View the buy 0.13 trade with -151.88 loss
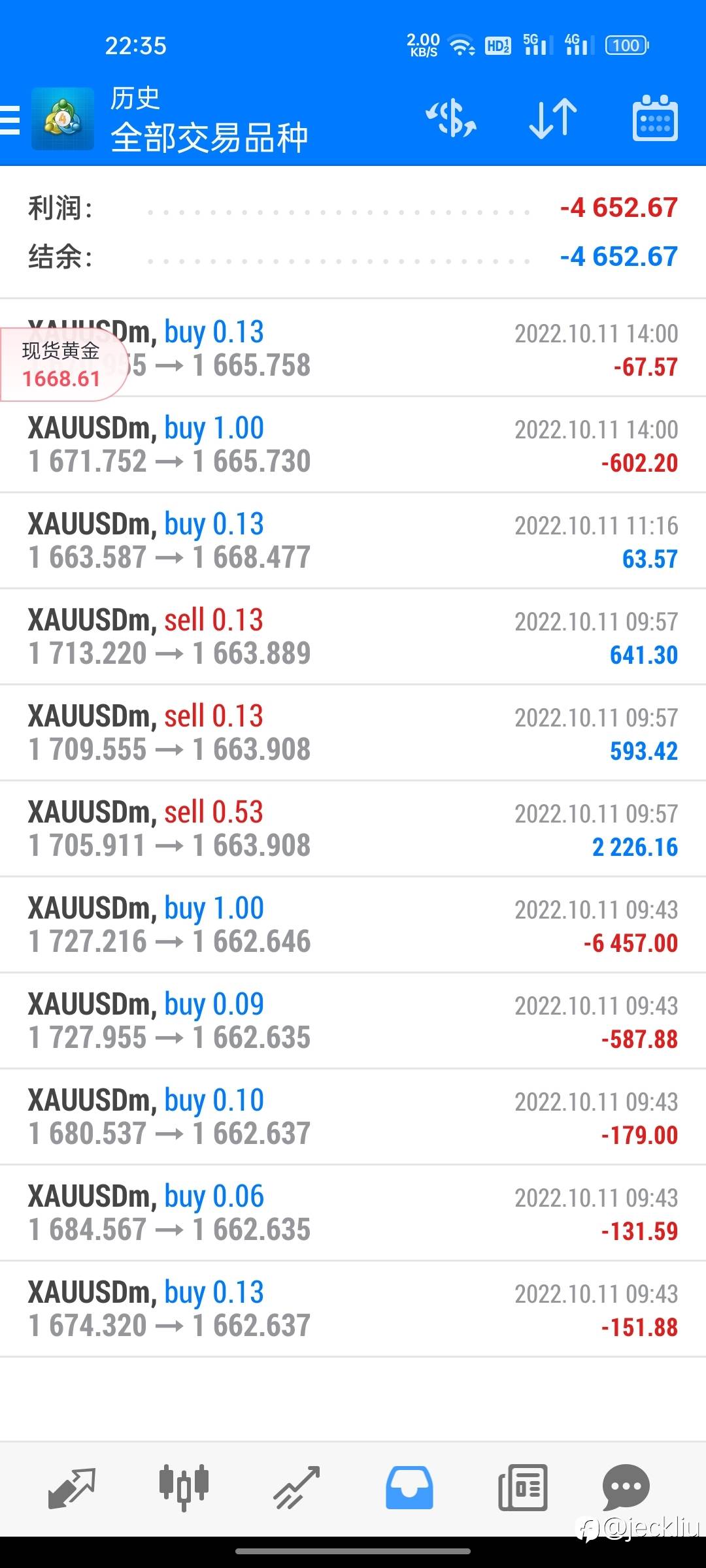This screenshot has height=1568, width=706. pos(353,1309)
